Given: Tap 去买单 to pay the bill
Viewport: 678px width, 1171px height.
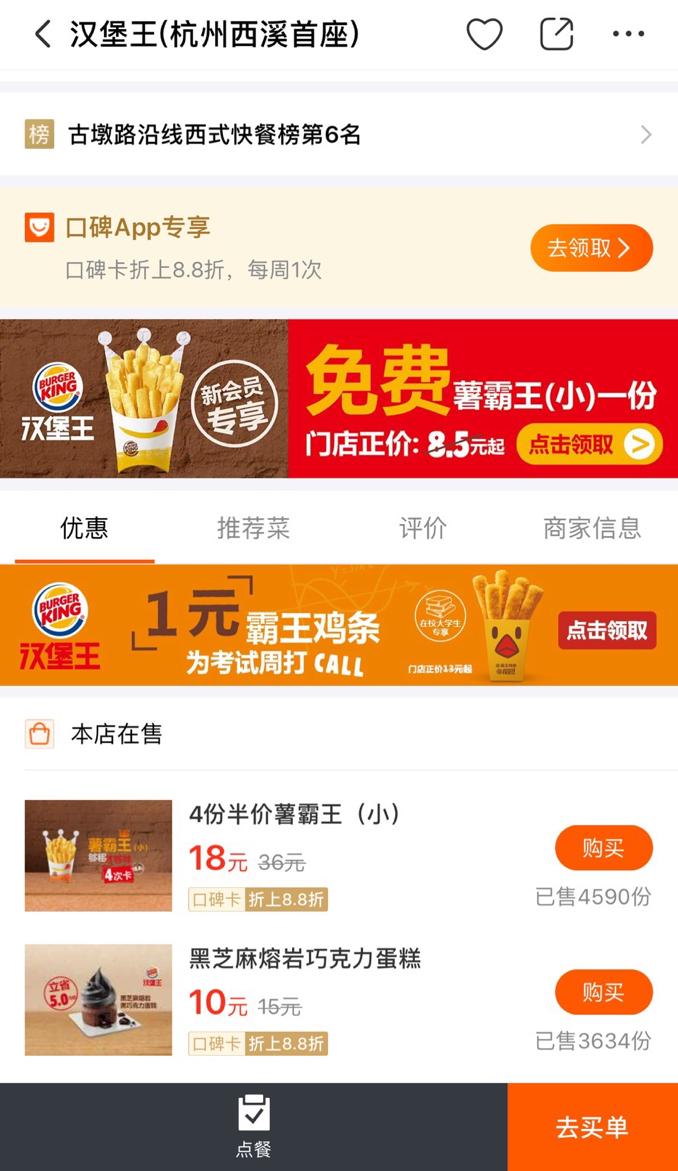Looking at the screenshot, I should [592, 1127].
